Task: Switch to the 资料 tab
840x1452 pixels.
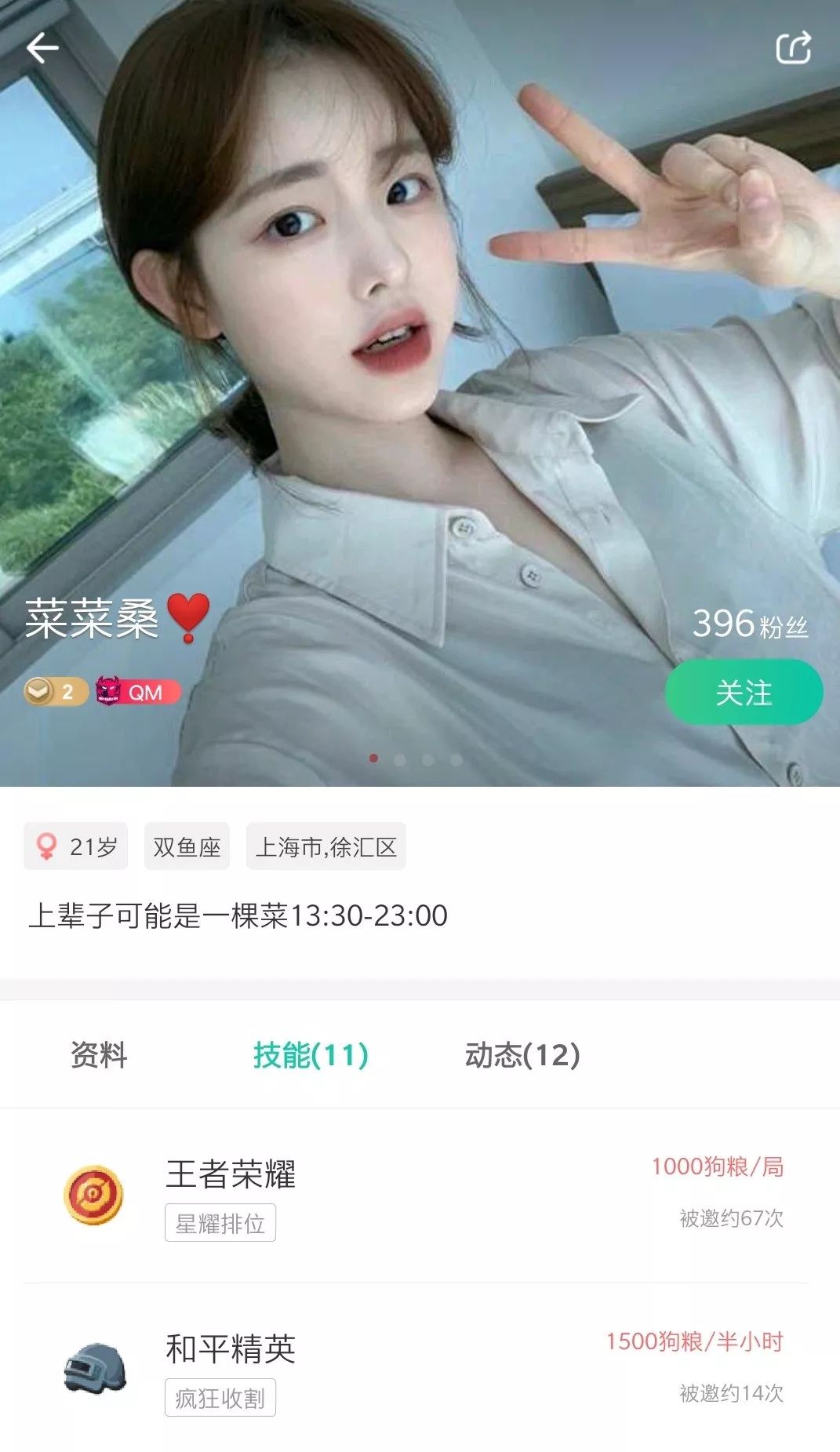Action: [x=101, y=1057]
